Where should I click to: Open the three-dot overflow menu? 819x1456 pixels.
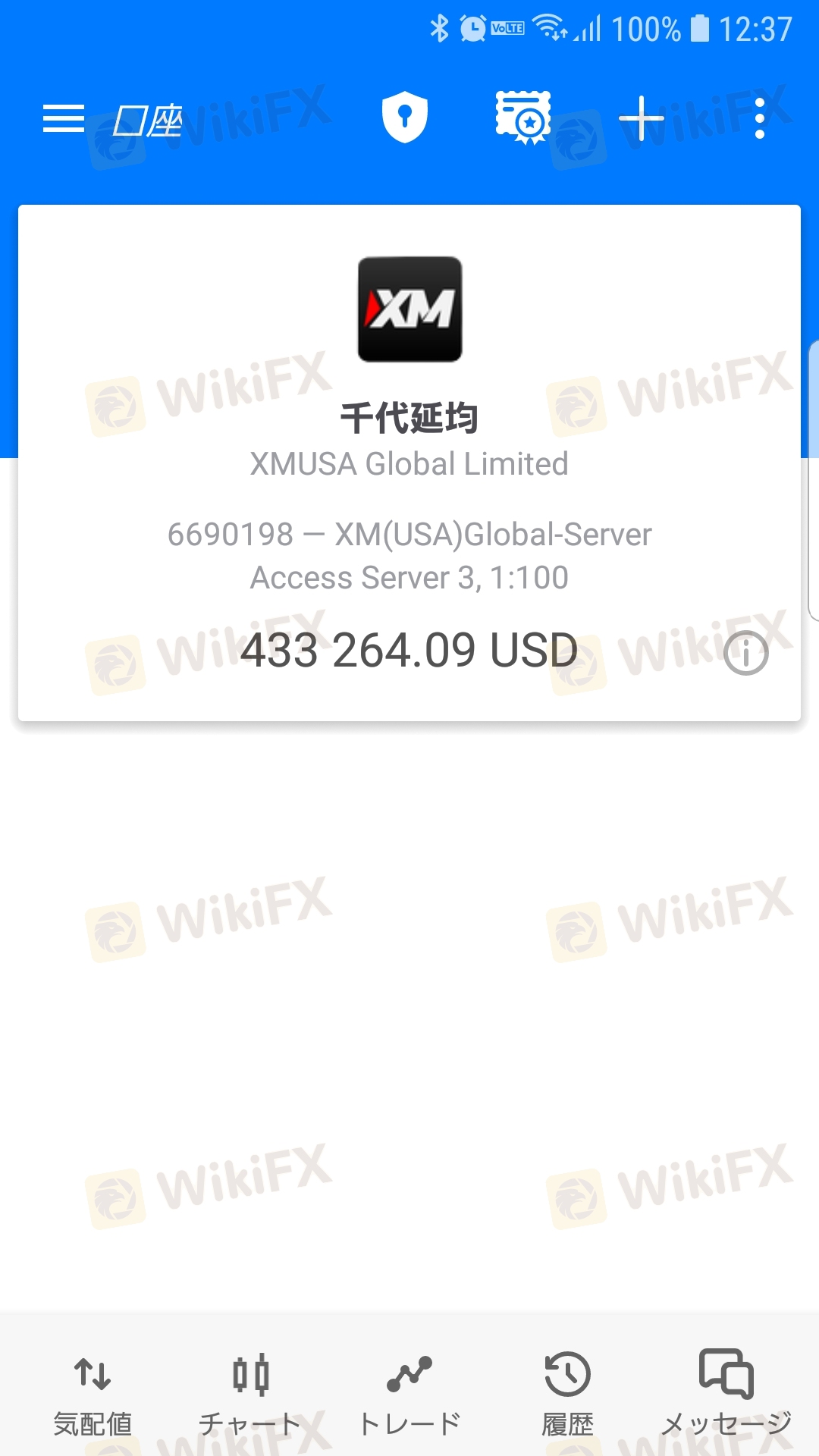tap(760, 118)
